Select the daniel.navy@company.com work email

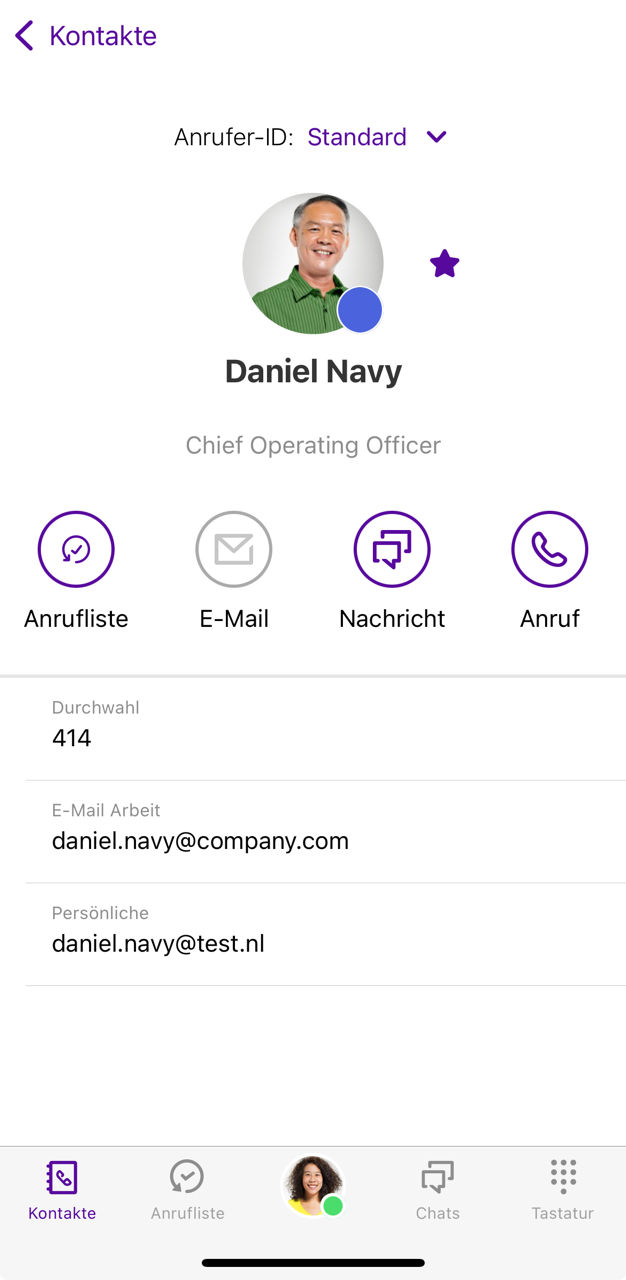point(200,840)
